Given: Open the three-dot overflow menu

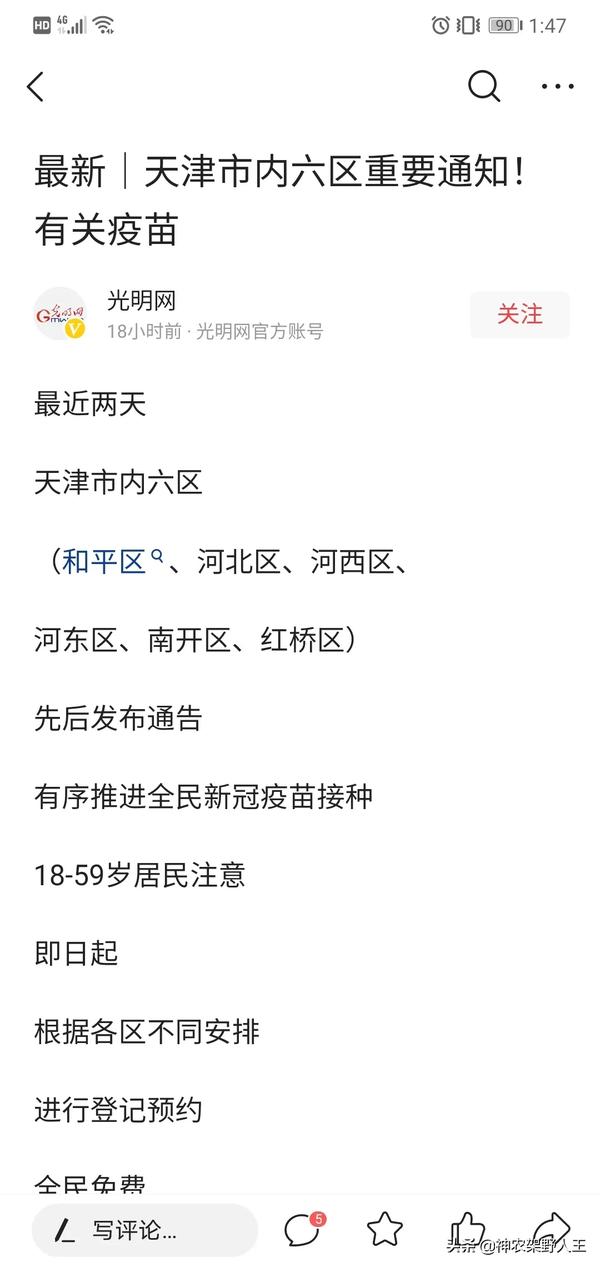Looking at the screenshot, I should pyautogui.click(x=557, y=87).
